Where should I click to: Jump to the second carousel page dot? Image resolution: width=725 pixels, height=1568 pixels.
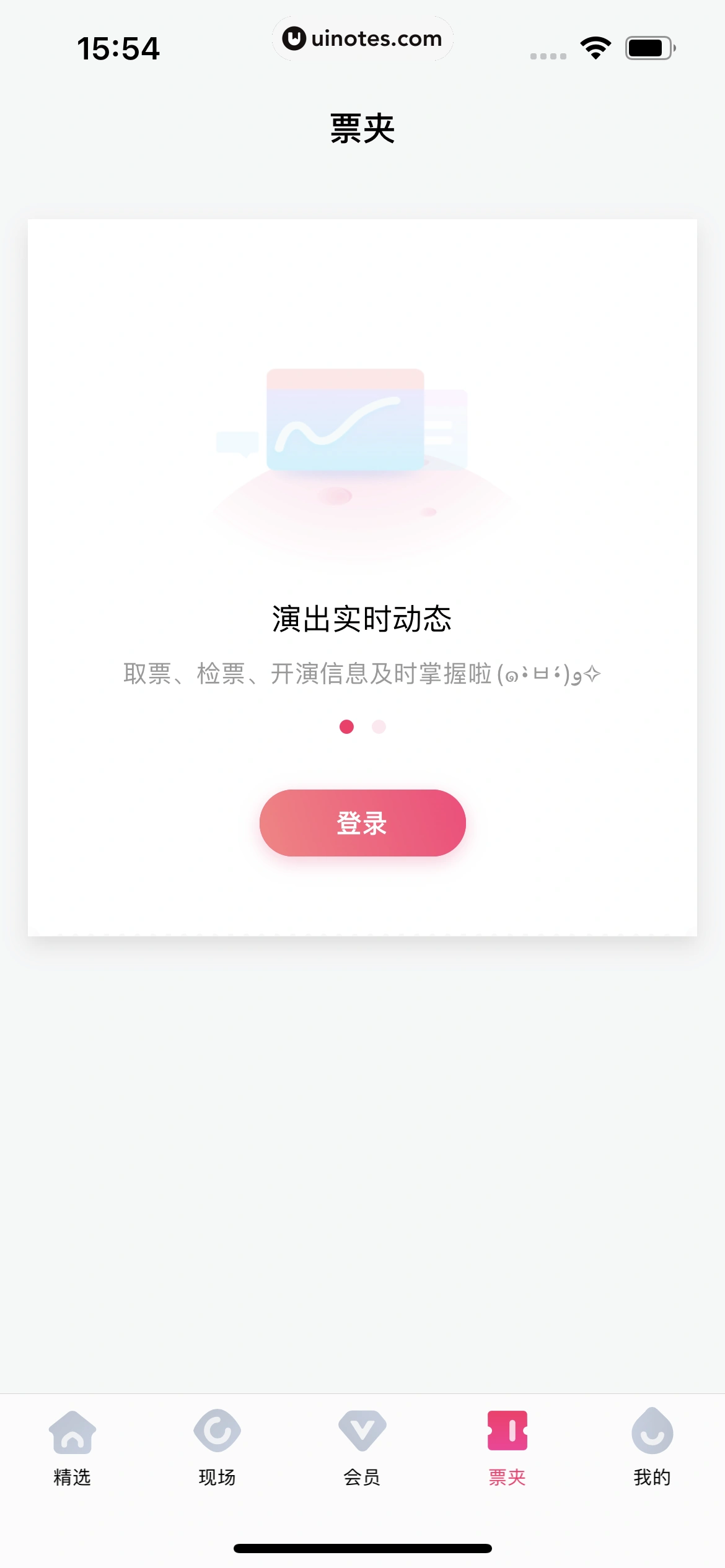pyautogui.click(x=379, y=726)
